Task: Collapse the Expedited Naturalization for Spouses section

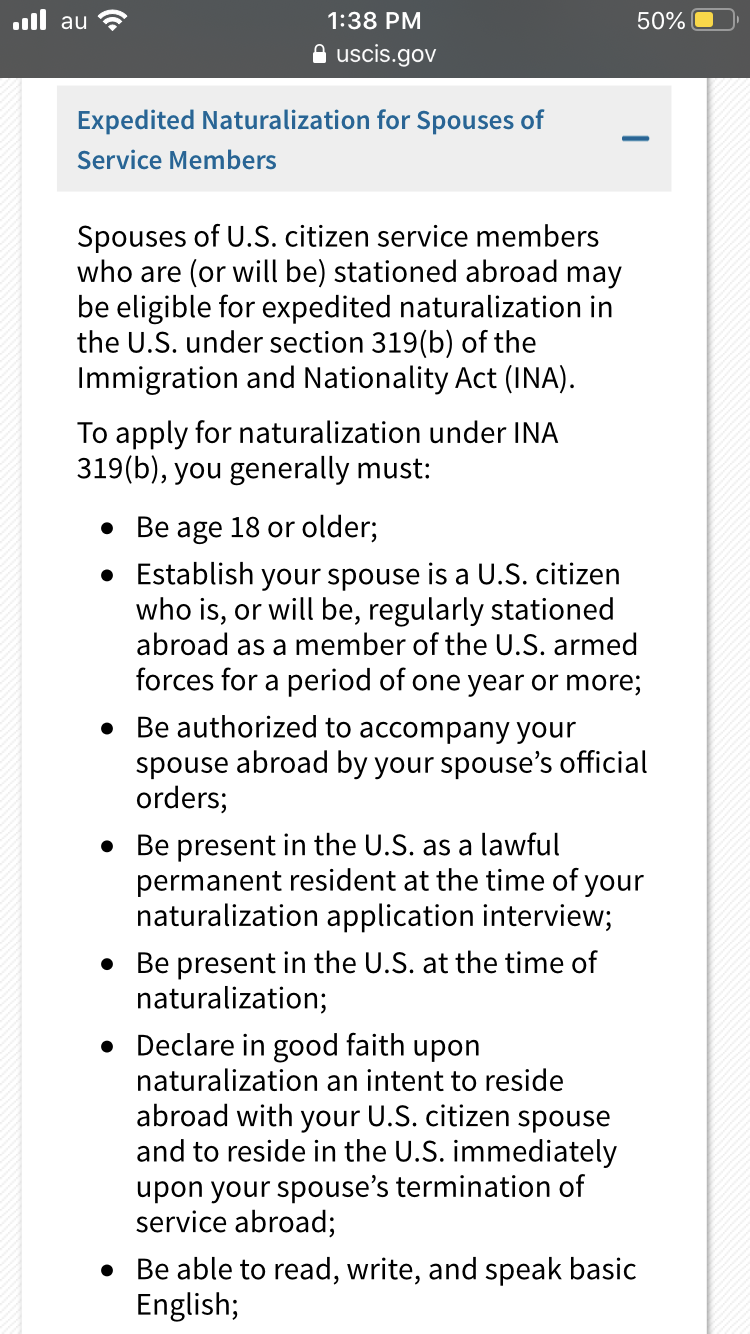Action: point(635,138)
